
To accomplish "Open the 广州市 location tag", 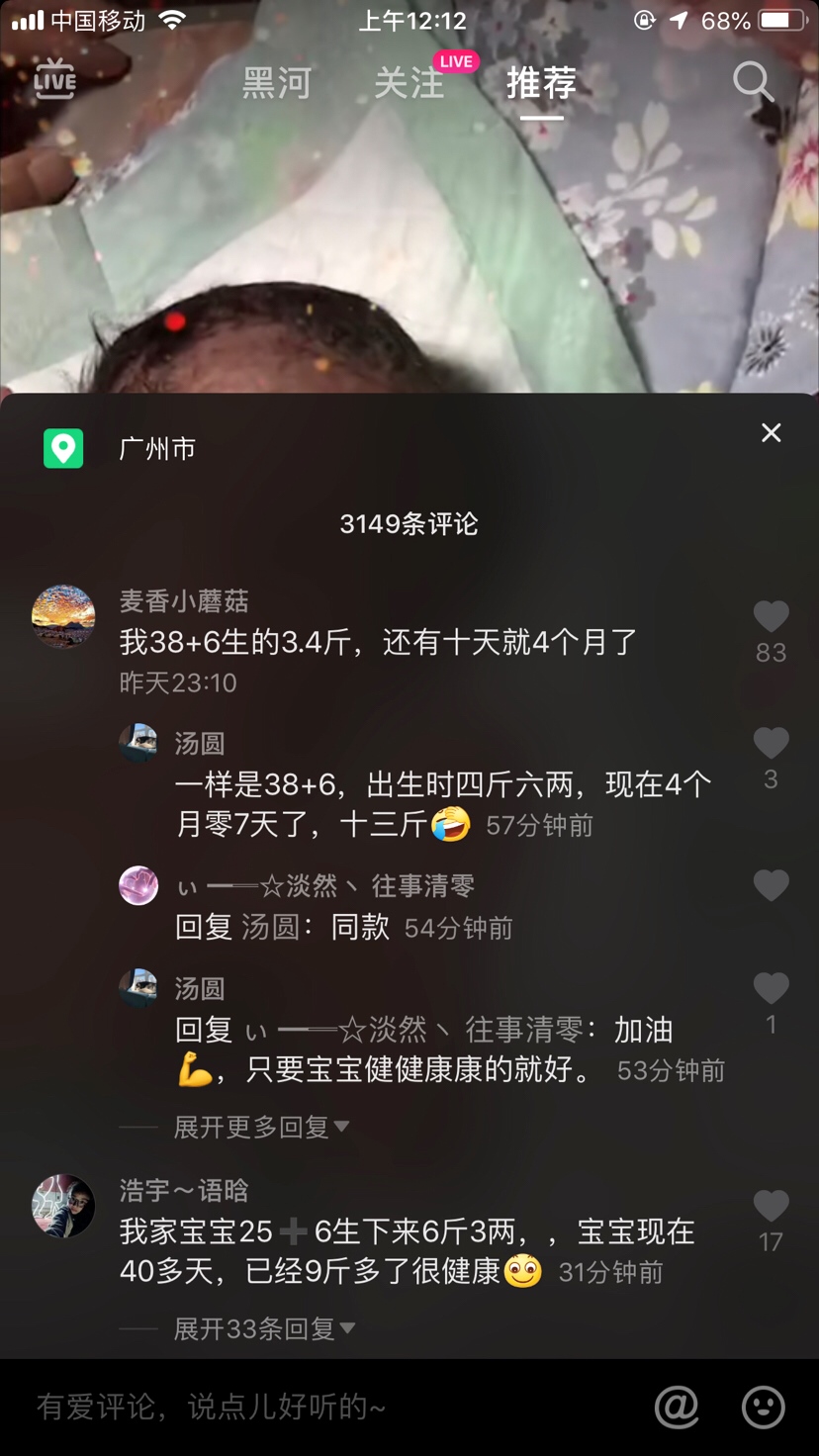I will click(x=156, y=449).
